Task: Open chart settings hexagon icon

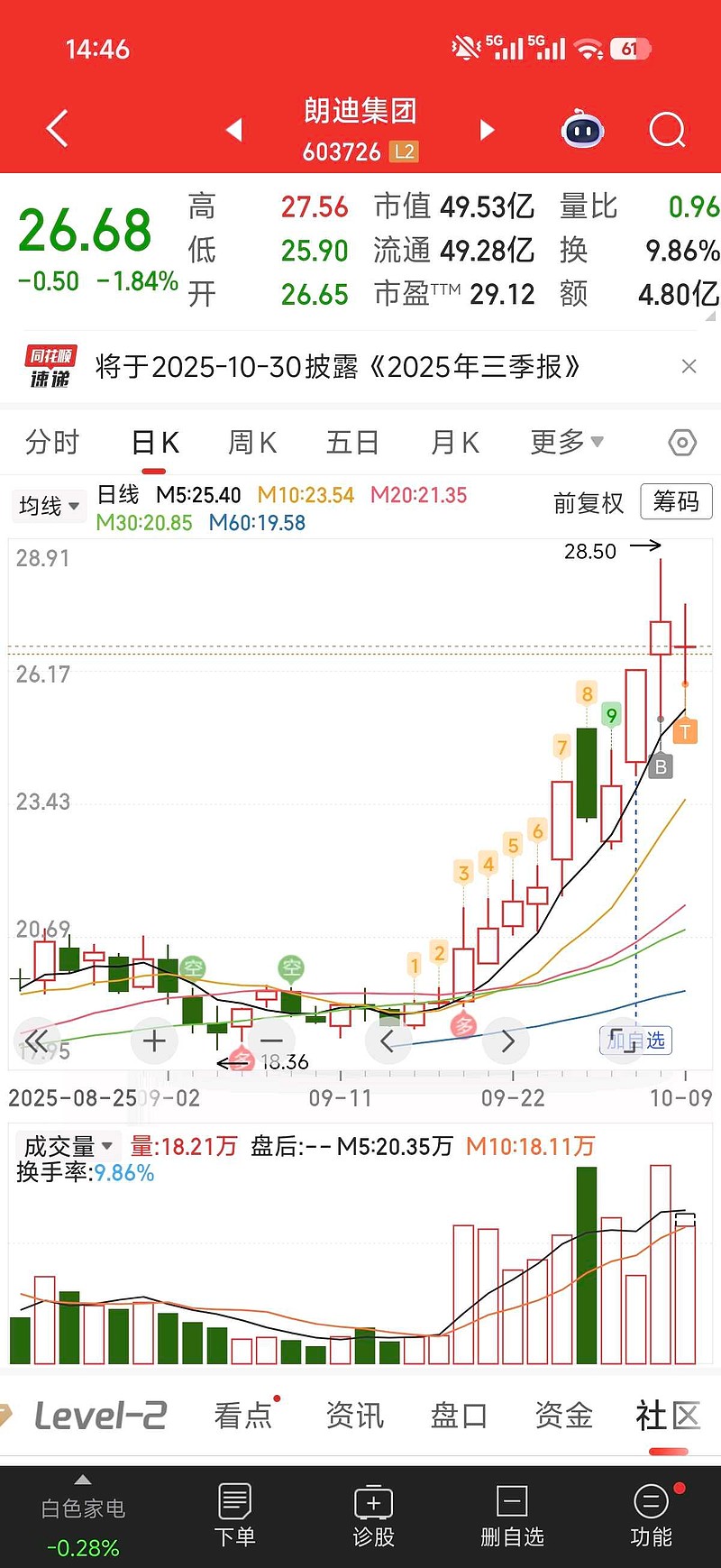Action: click(682, 443)
